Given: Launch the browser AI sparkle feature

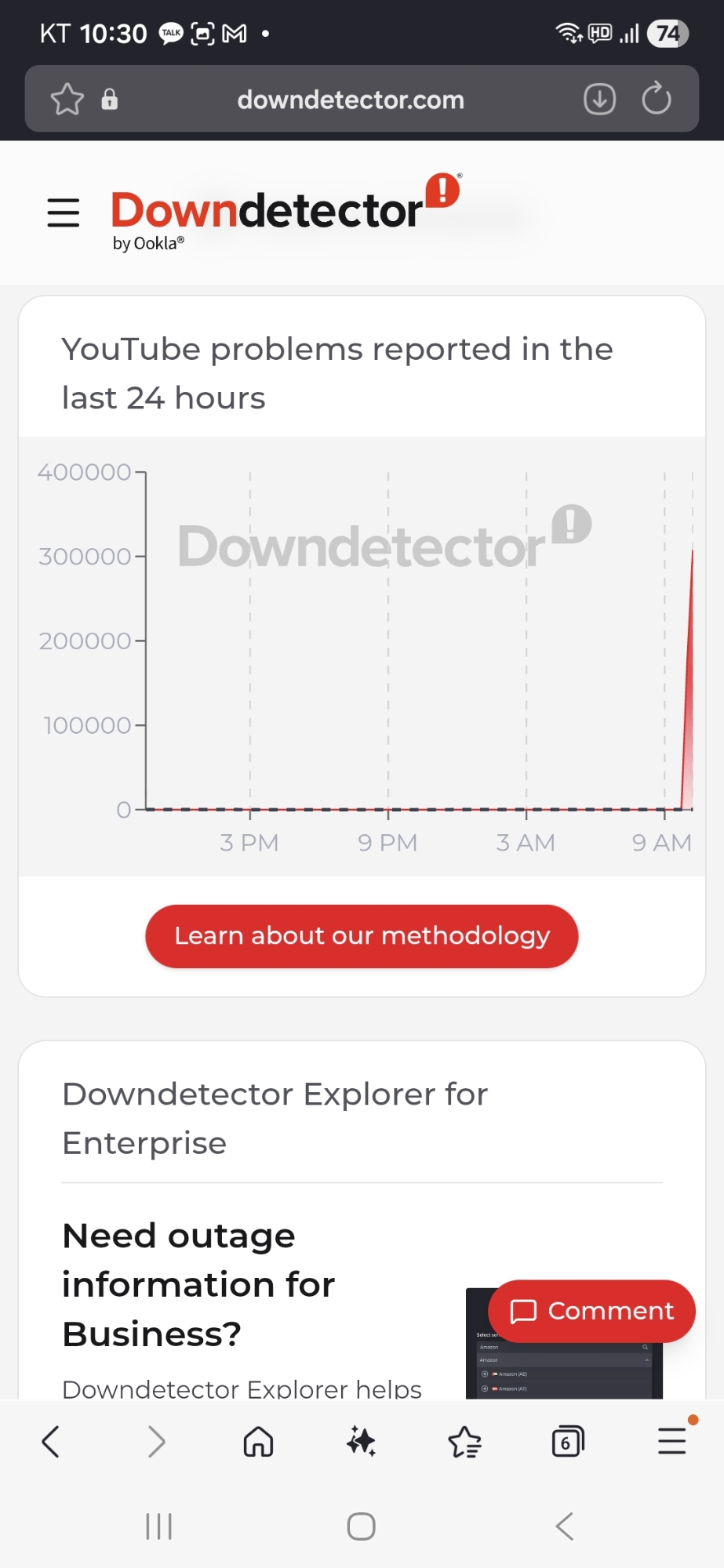Looking at the screenshot, I should [361, 1442].
